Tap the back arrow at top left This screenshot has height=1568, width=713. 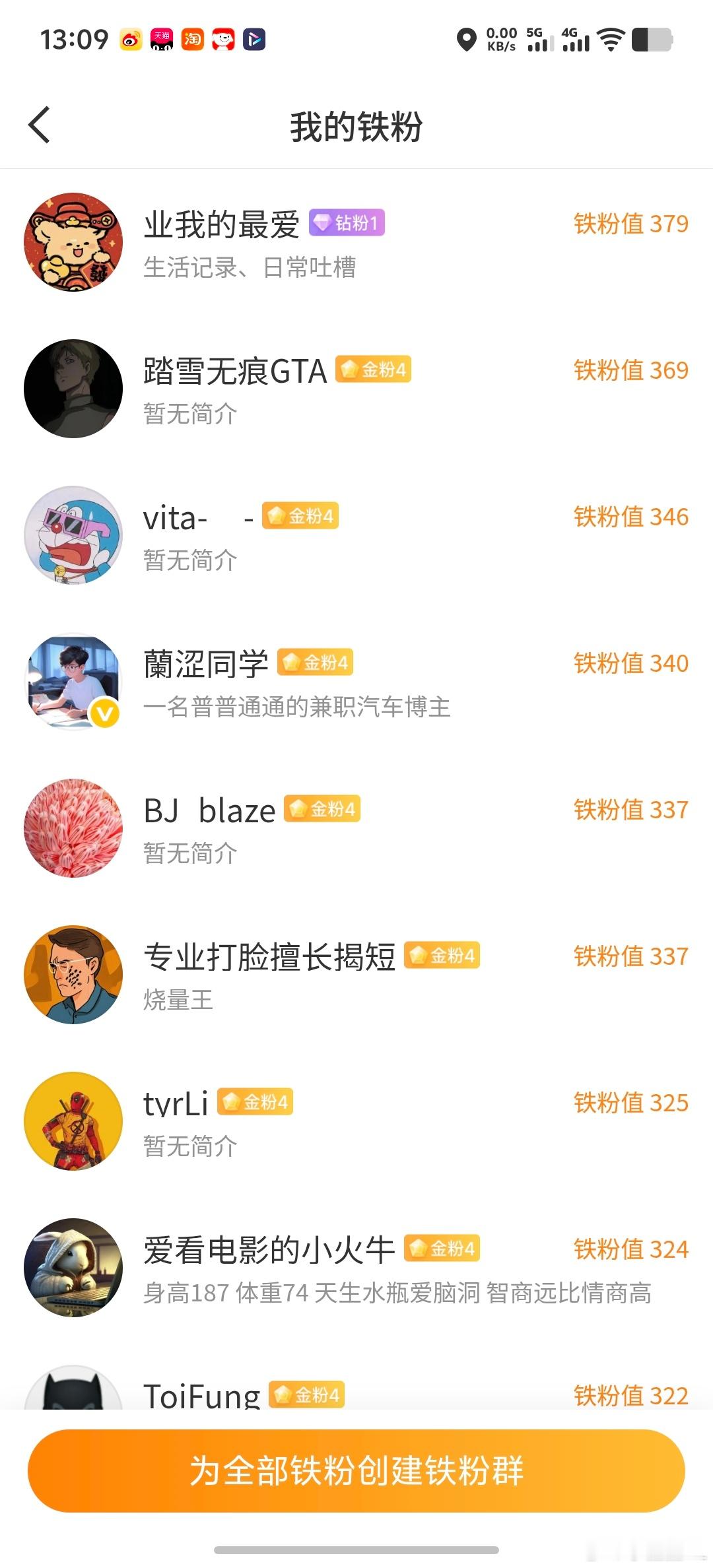38,125
